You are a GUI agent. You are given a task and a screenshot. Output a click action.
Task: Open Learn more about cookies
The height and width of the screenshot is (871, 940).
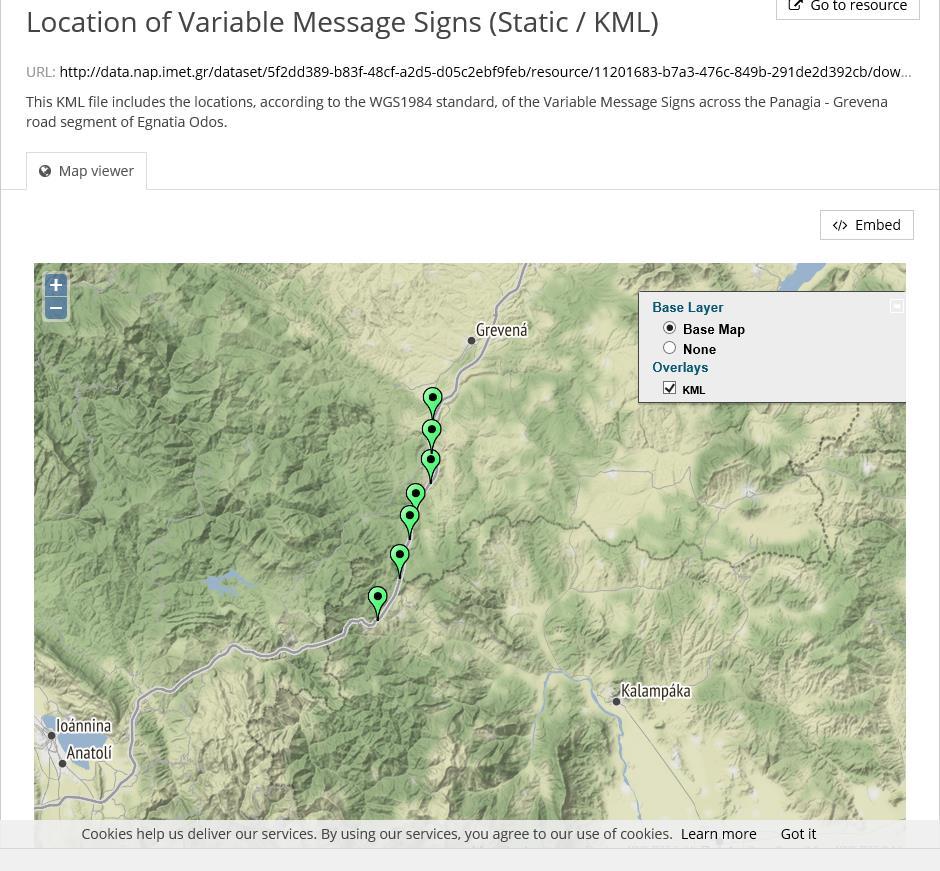718,834
